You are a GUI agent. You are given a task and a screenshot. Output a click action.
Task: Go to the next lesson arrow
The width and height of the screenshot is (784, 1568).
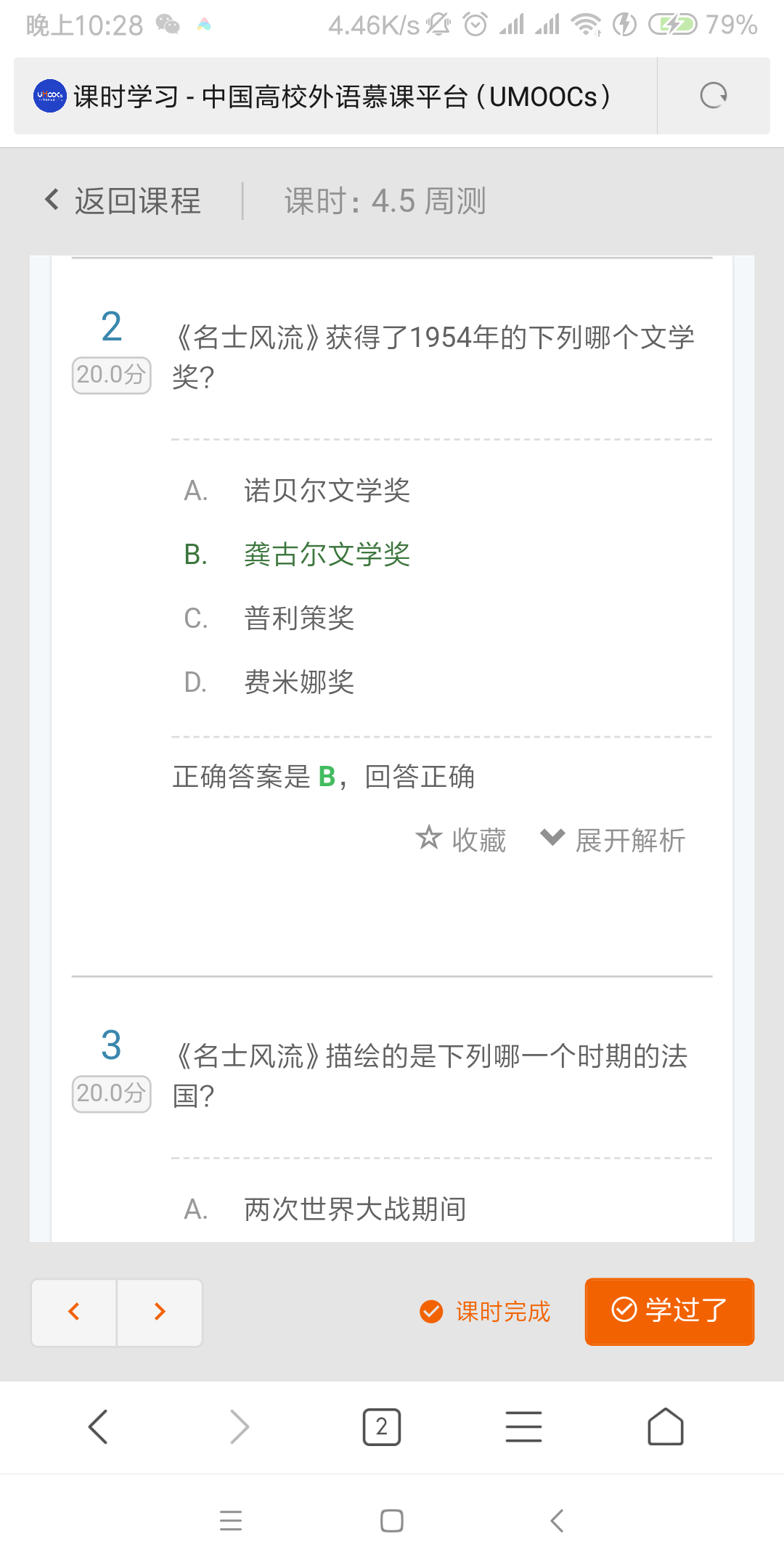pos(160,1312)
